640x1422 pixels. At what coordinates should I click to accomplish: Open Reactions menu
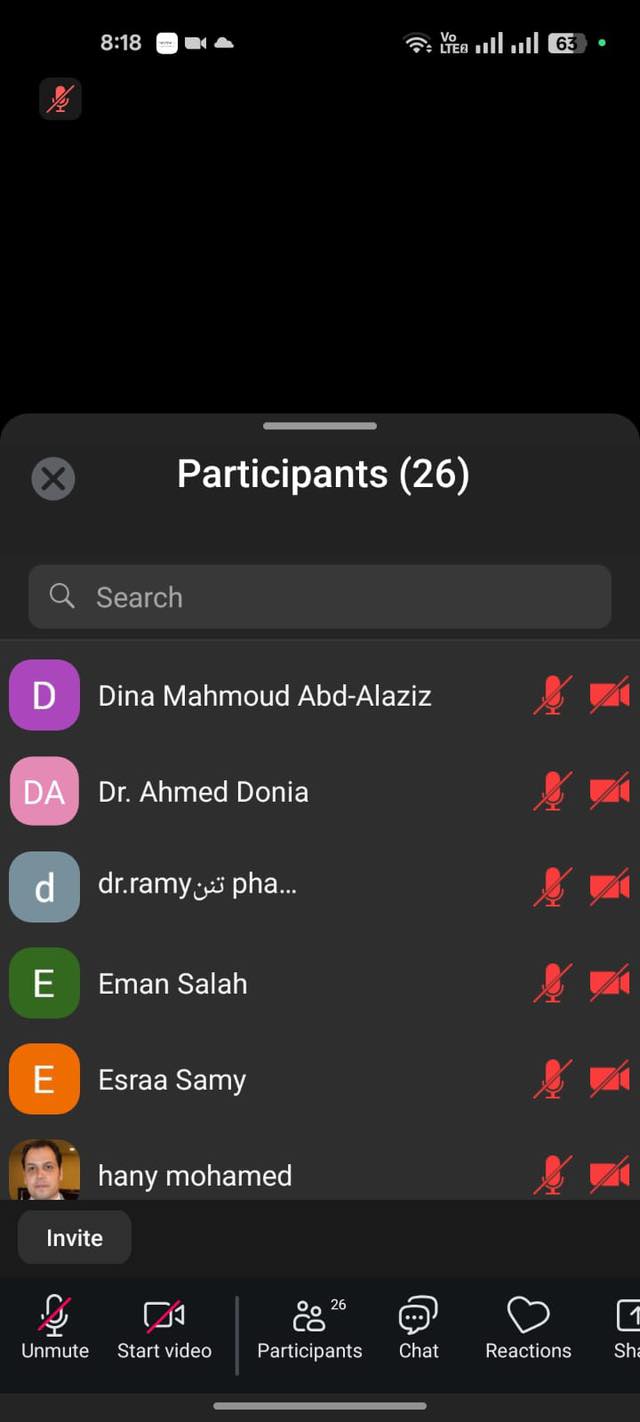pyautogui.click(x=528, y=1328)
